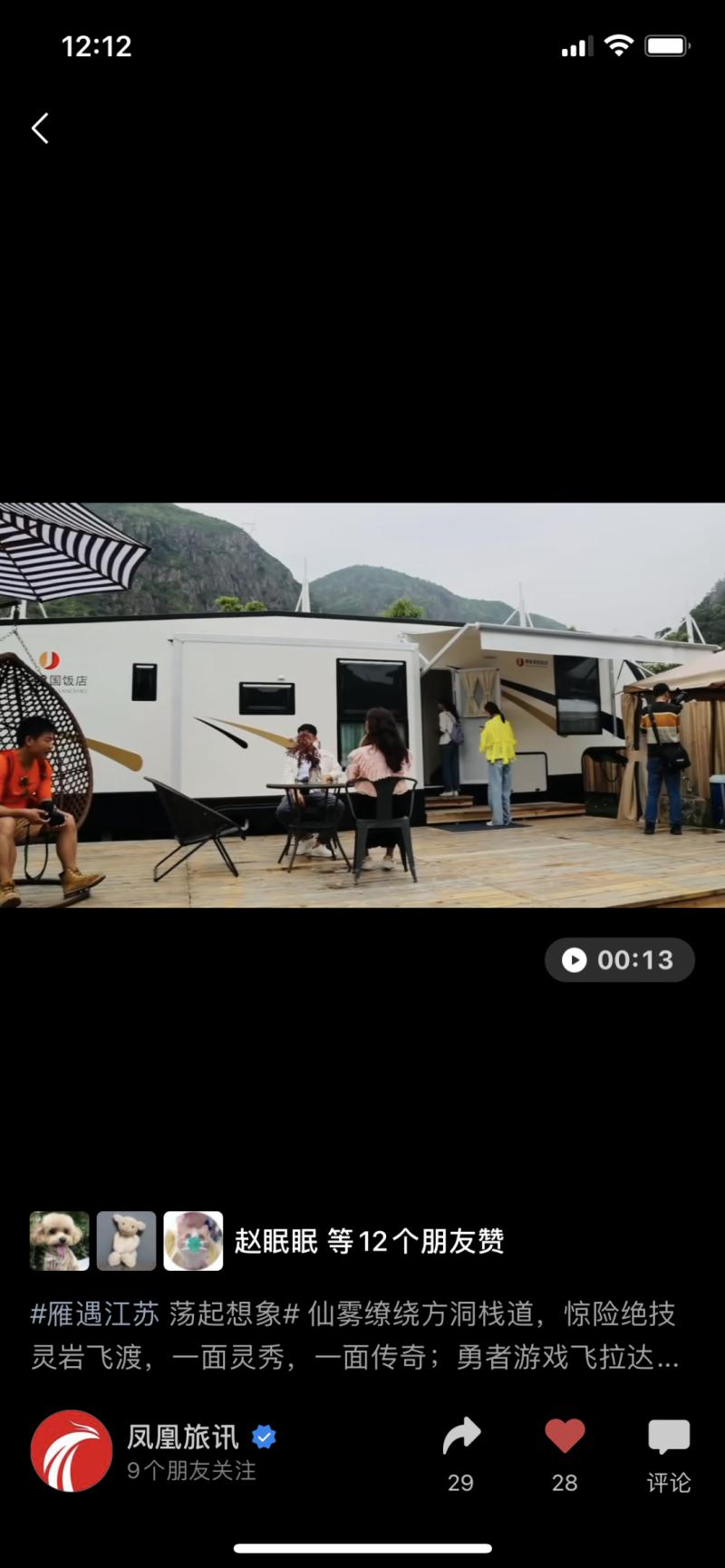The width and height of the screenshot is (725, 1568).
Task: Open the camper van video frame
Action: pos(362,705)
